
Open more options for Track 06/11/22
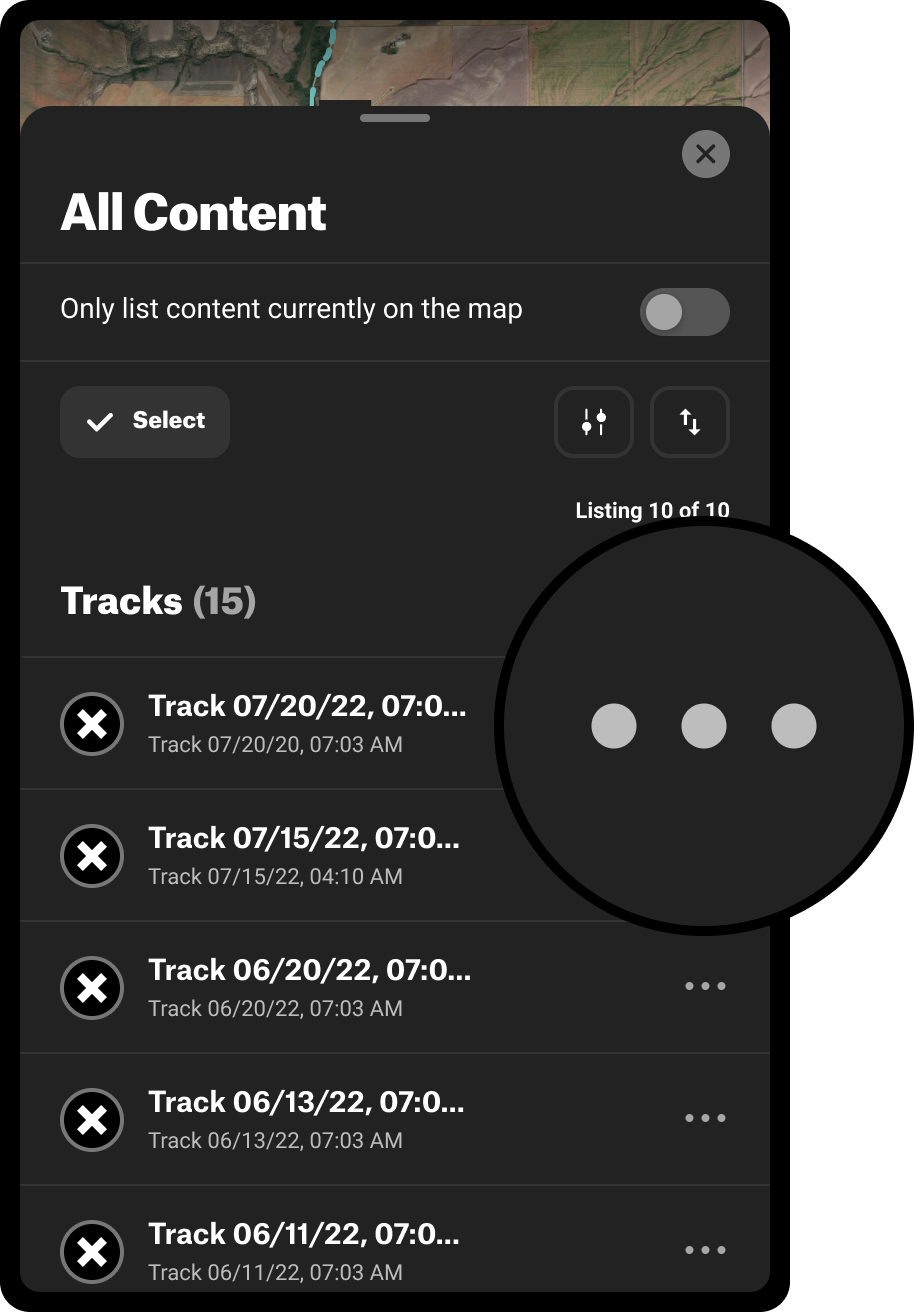[x=705, y=1251]
